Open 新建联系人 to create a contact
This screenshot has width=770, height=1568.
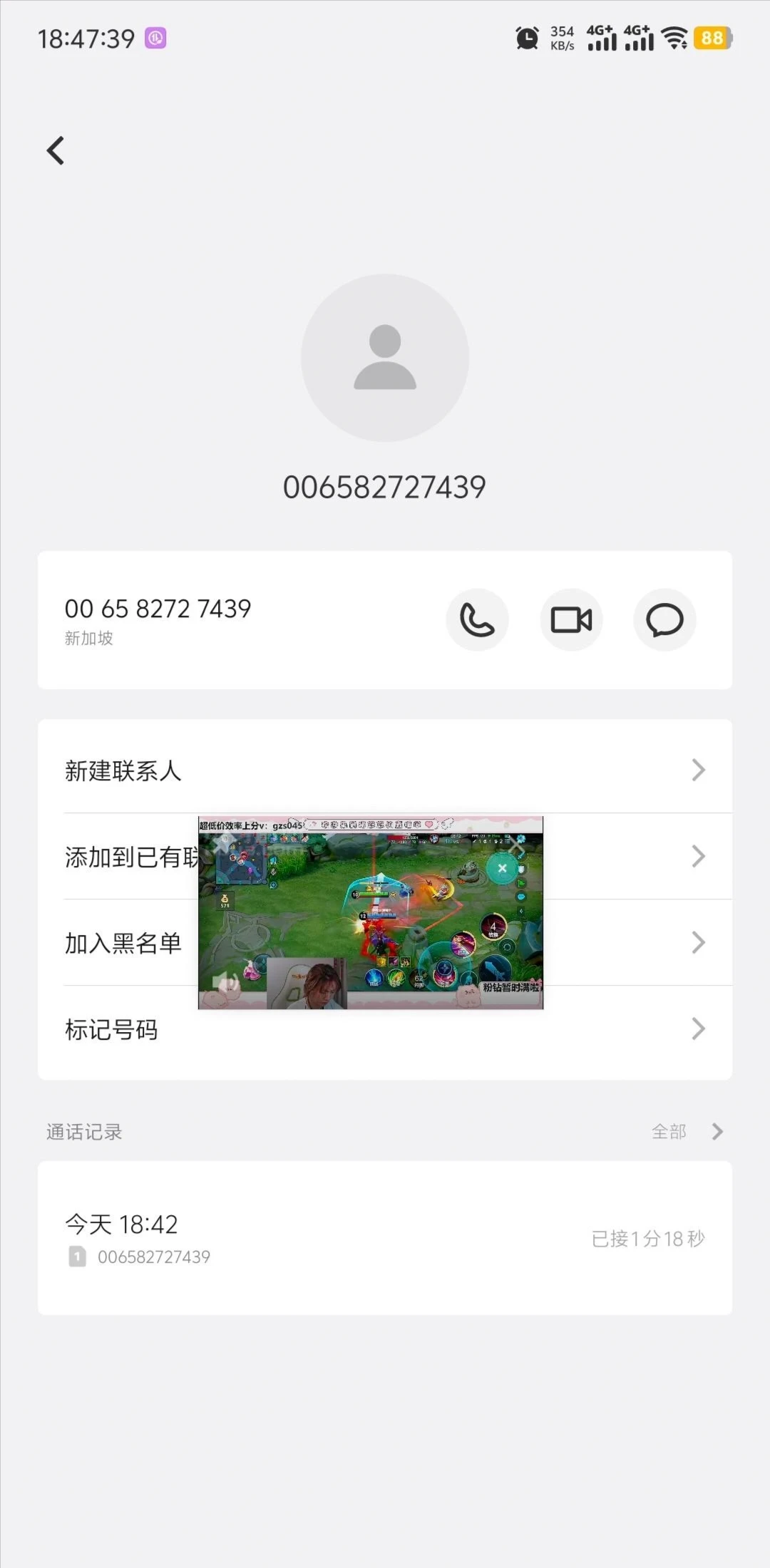[385, 770]
